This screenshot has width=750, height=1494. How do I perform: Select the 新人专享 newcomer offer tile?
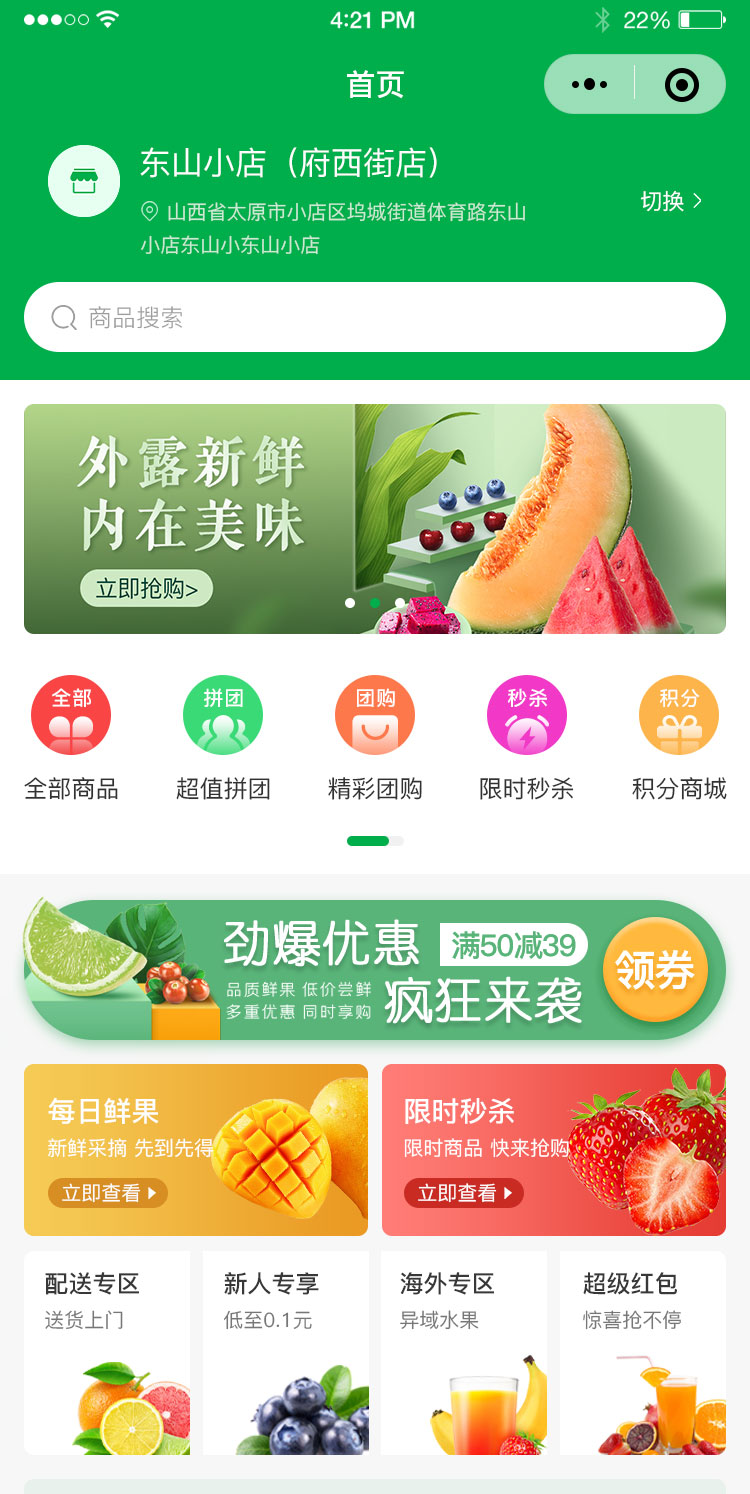click(286, 1352)
